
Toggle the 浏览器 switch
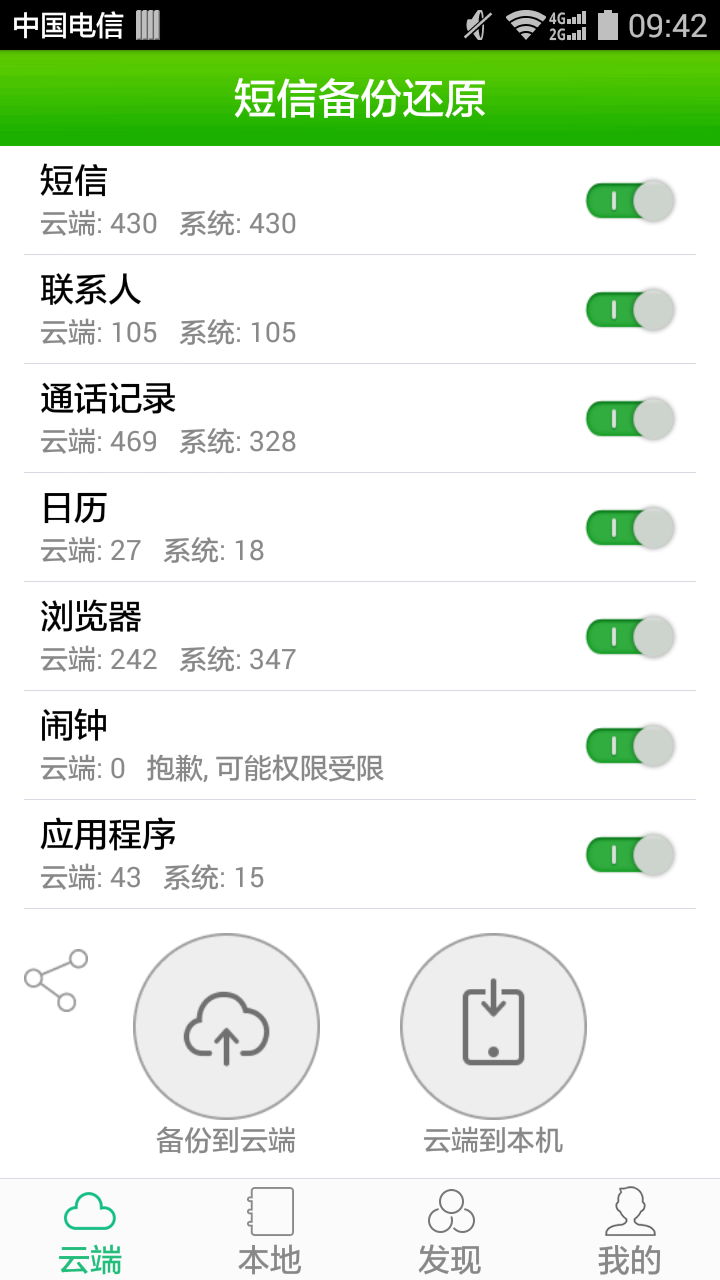tap(630, 637)
